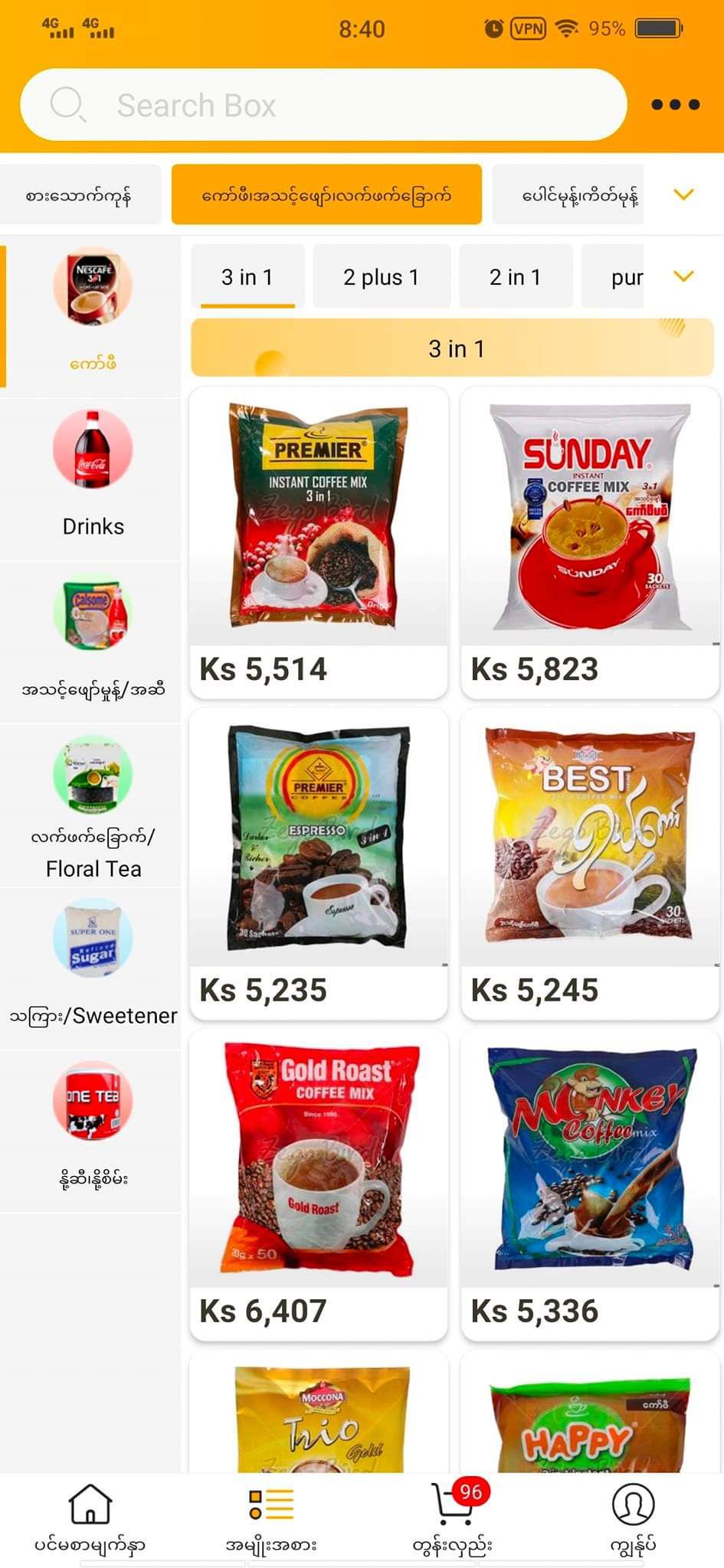Select the Sweetener category
The width and height of the screenshot is (724, 1568).
tap(93, 965)
